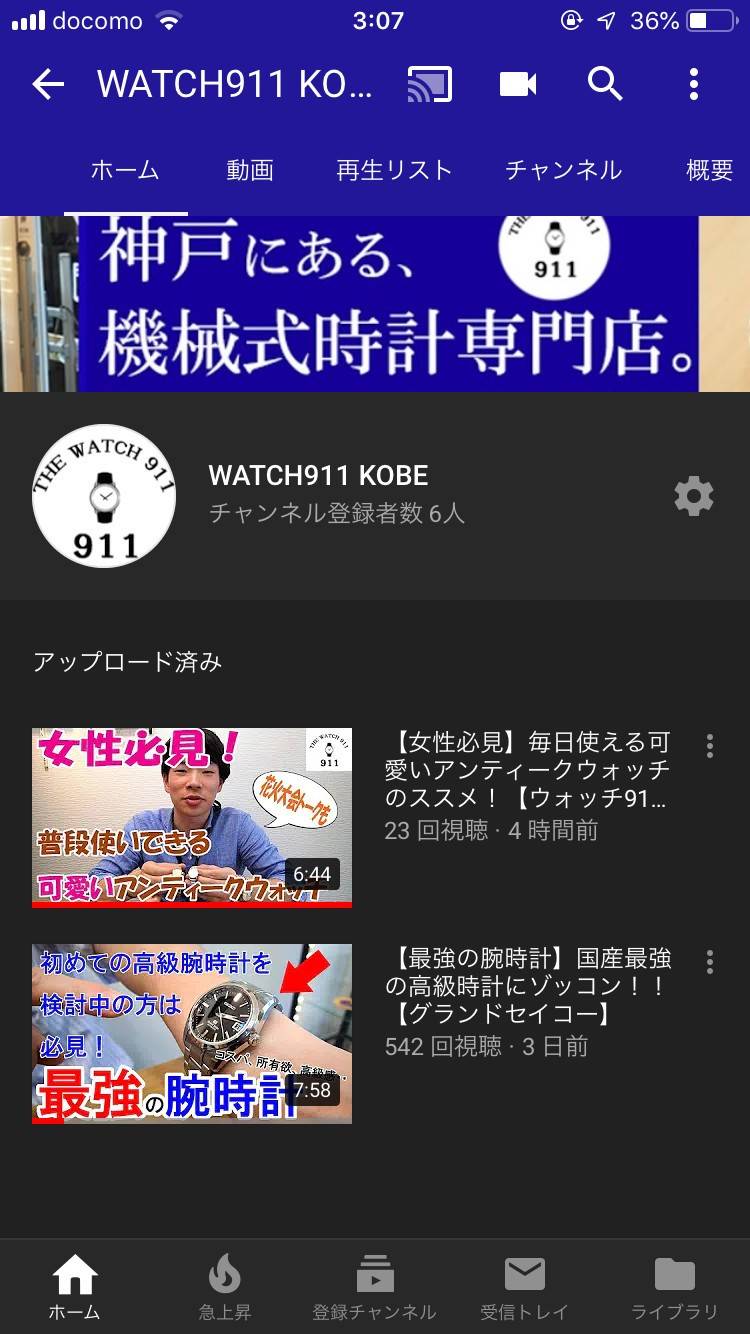The image size is (750, 1334).
Task: Switch to the 概要 tab
Action: tap(709, 171)
